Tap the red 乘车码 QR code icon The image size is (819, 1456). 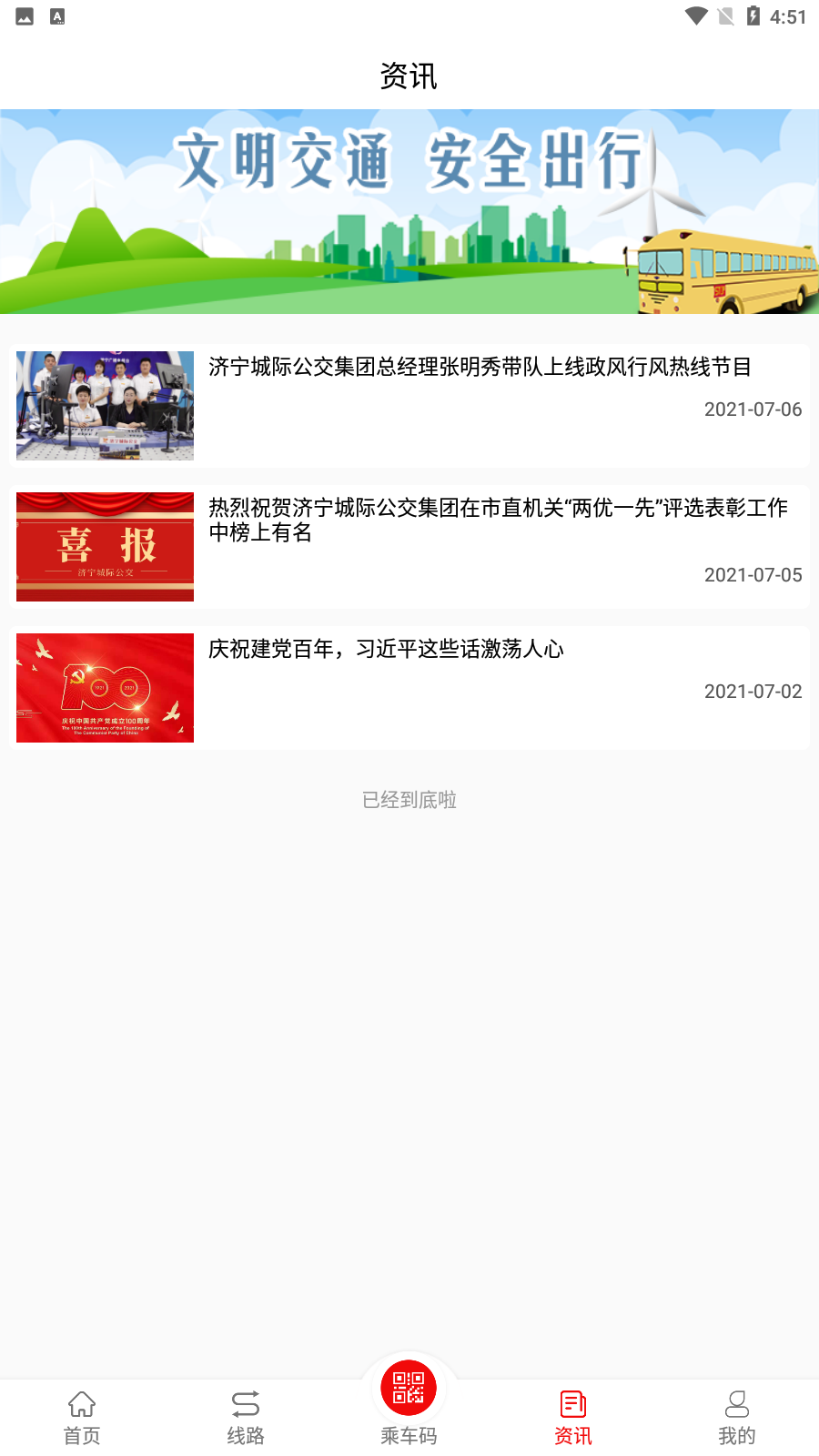click(409, 1387)
